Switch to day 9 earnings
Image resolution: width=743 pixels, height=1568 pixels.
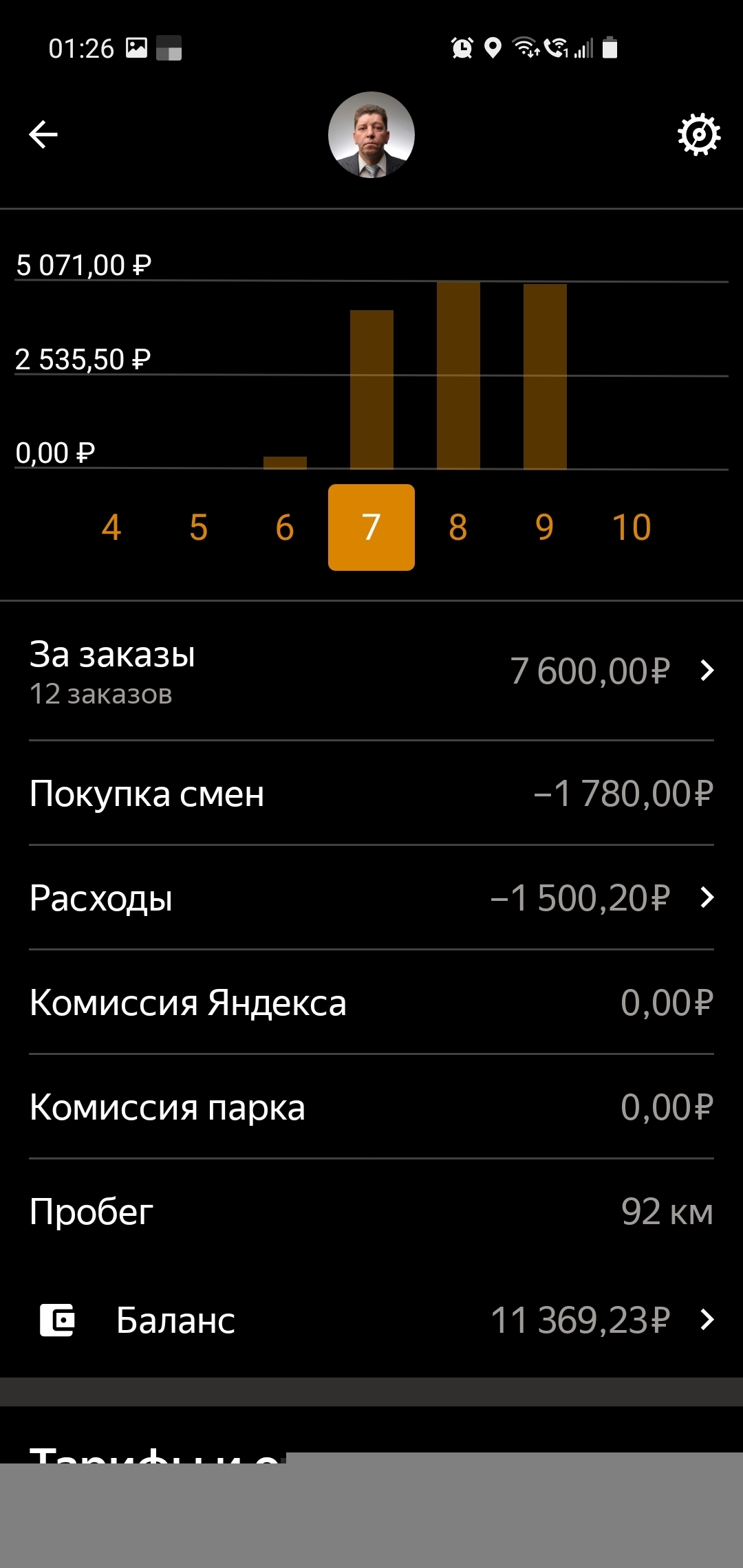coord(545,527)
